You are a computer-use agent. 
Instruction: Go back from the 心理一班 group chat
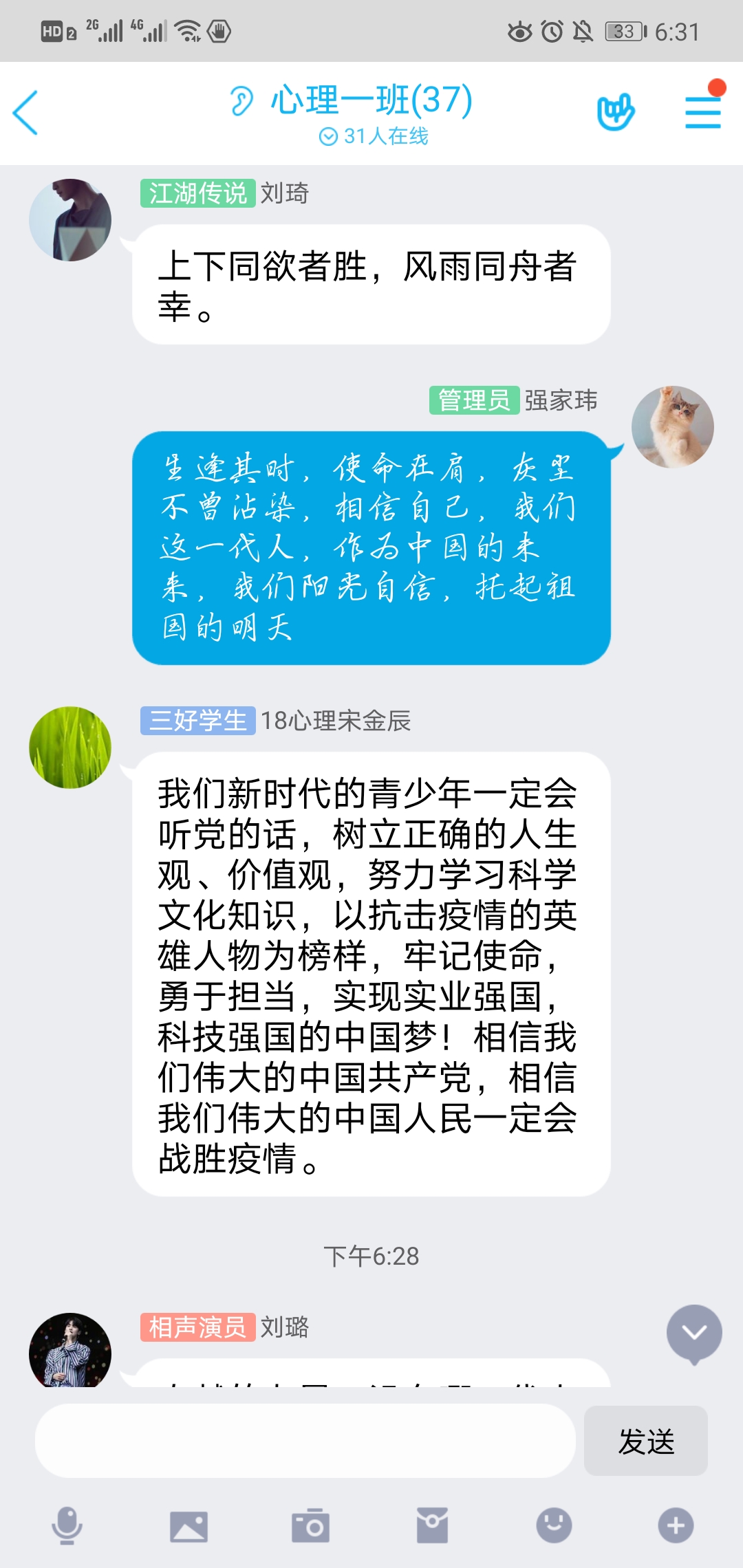tap(26, 113)
